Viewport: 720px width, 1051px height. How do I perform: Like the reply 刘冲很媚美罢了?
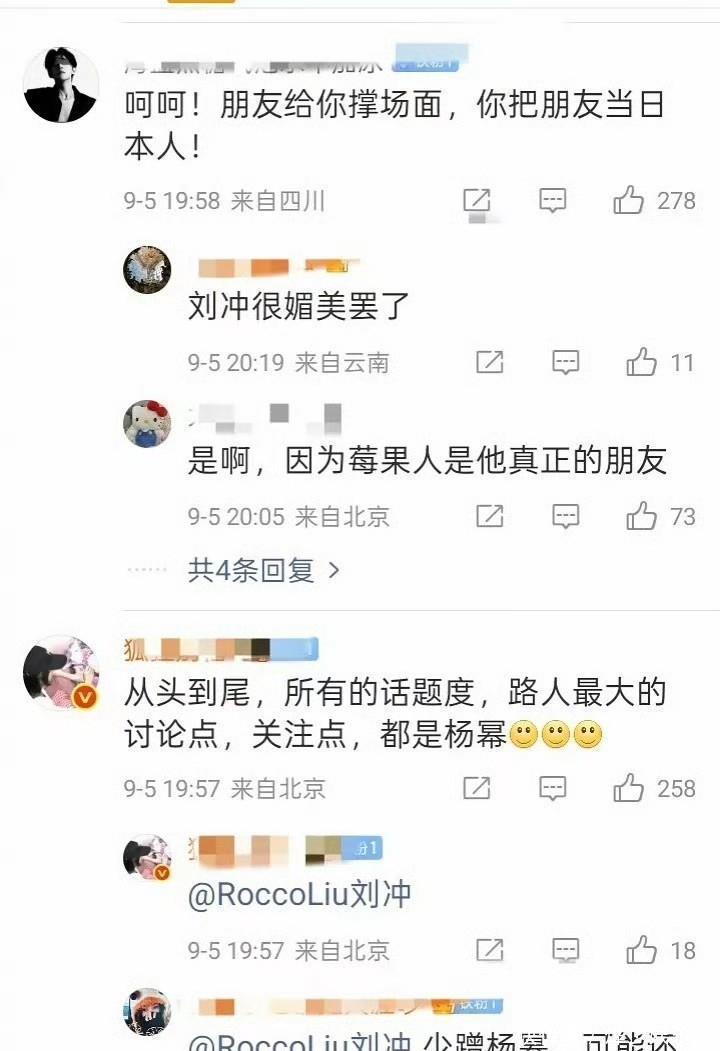pyautogui.click(x=641, y=362)
